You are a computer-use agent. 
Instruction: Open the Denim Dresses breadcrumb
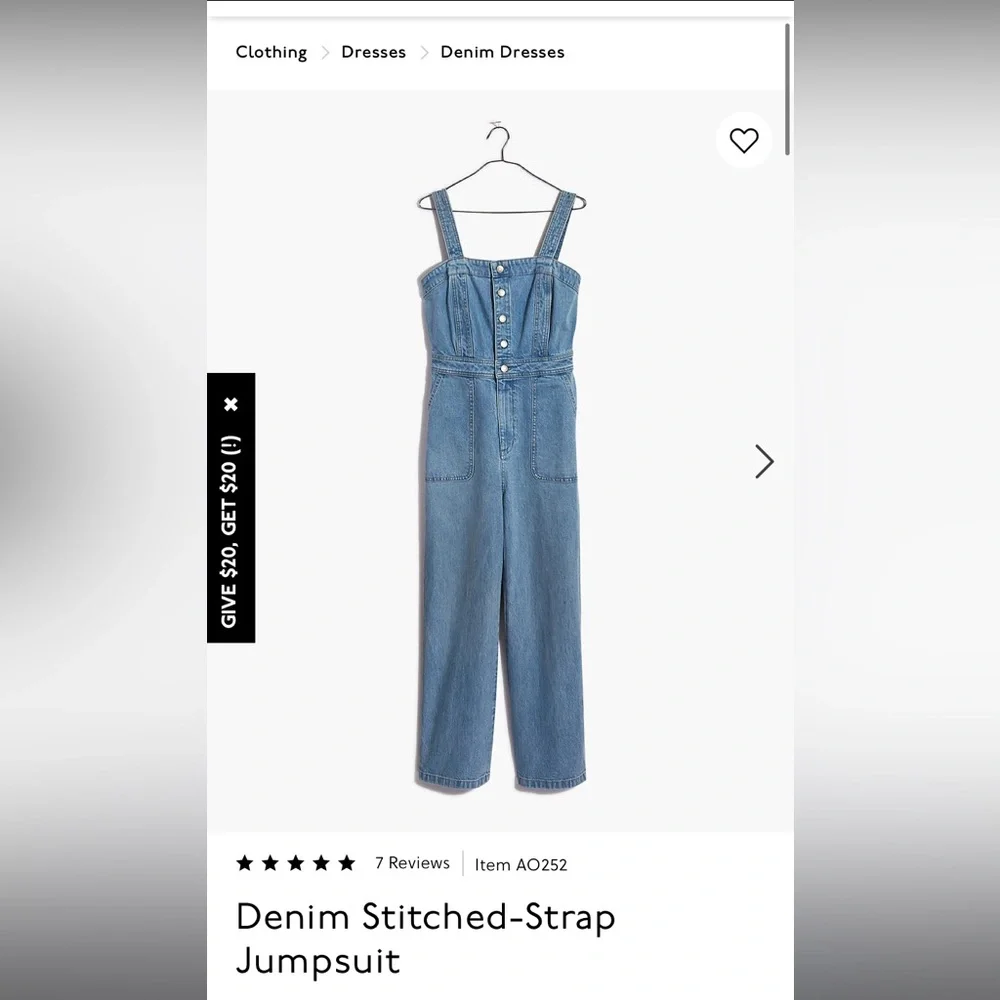click(503, 52)
